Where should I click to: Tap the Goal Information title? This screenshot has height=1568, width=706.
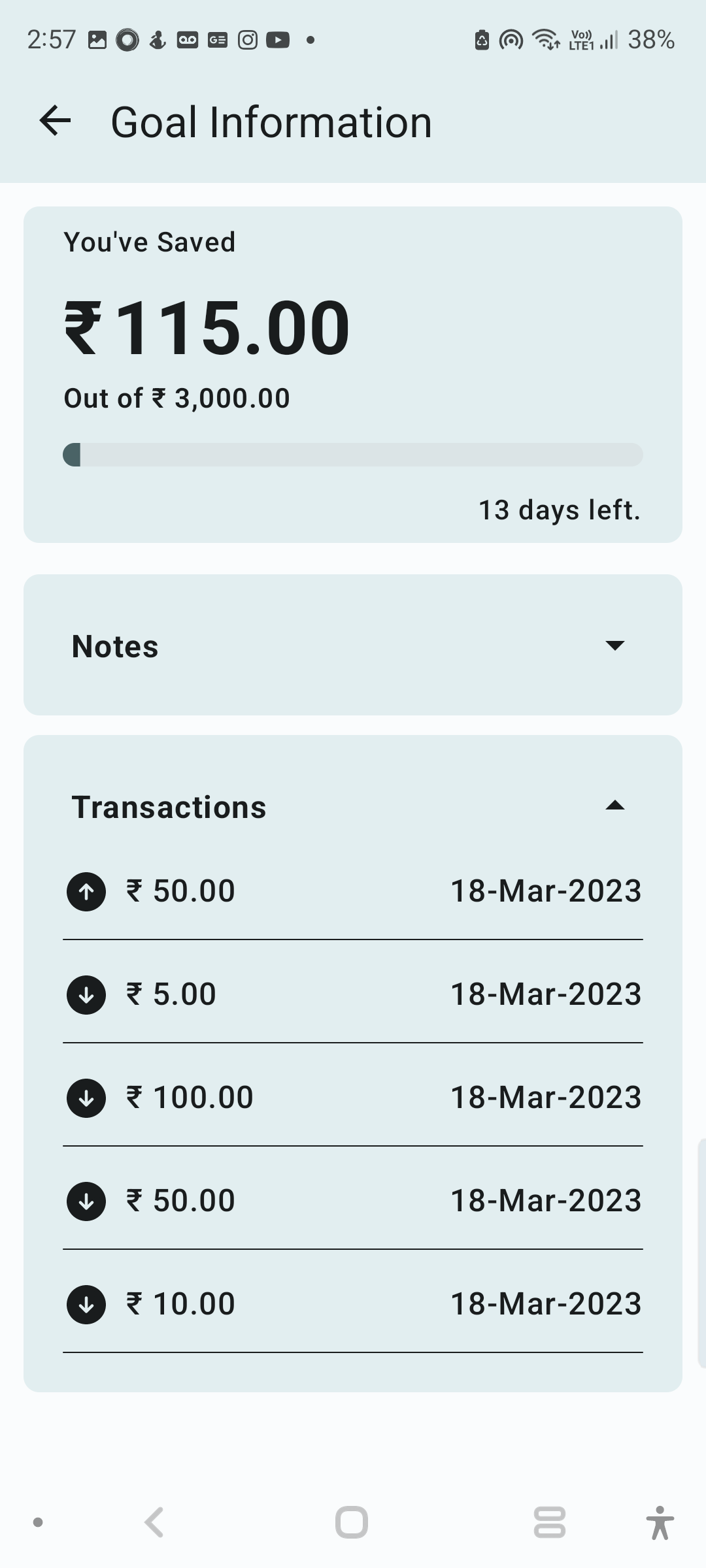[271, 121]
